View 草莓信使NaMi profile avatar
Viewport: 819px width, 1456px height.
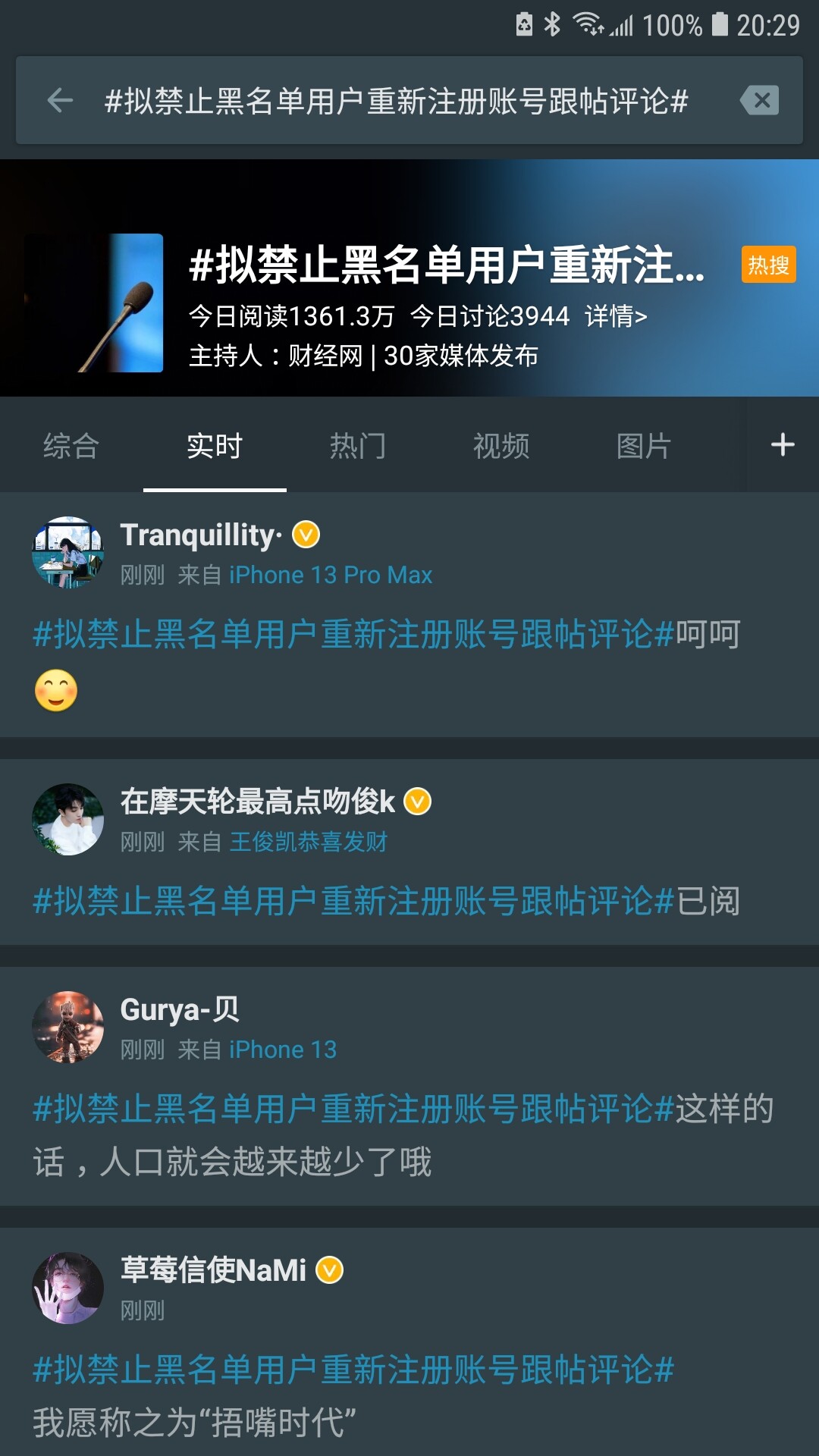68,1288
